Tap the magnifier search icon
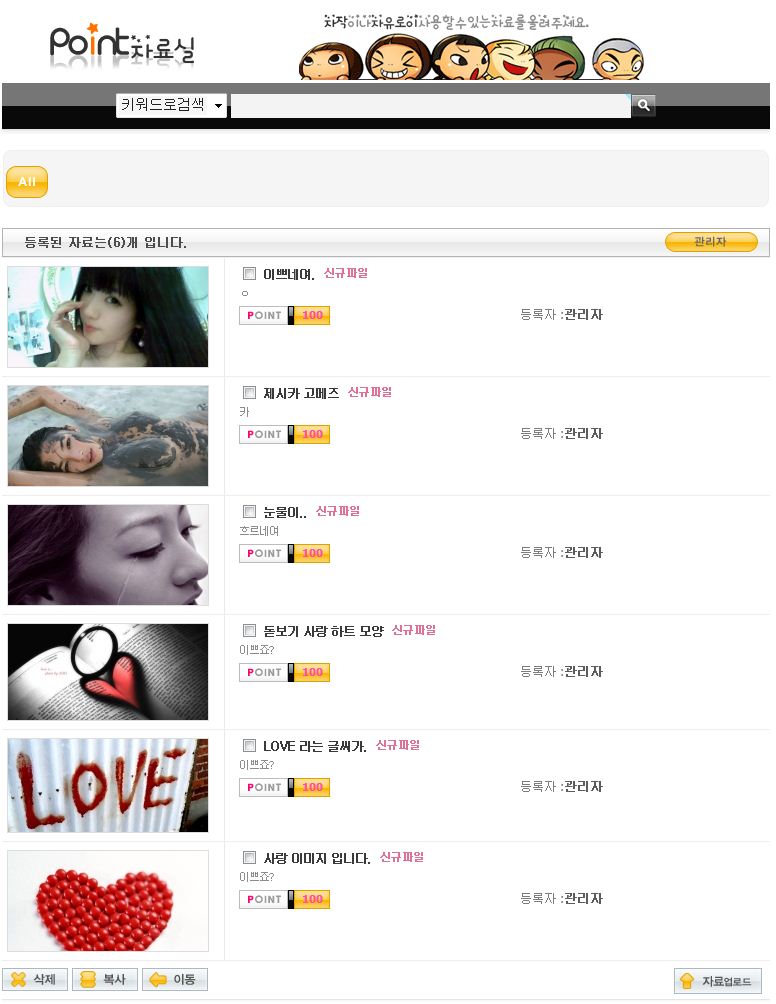The image size is (776, 1004). (x=644, y=105)
